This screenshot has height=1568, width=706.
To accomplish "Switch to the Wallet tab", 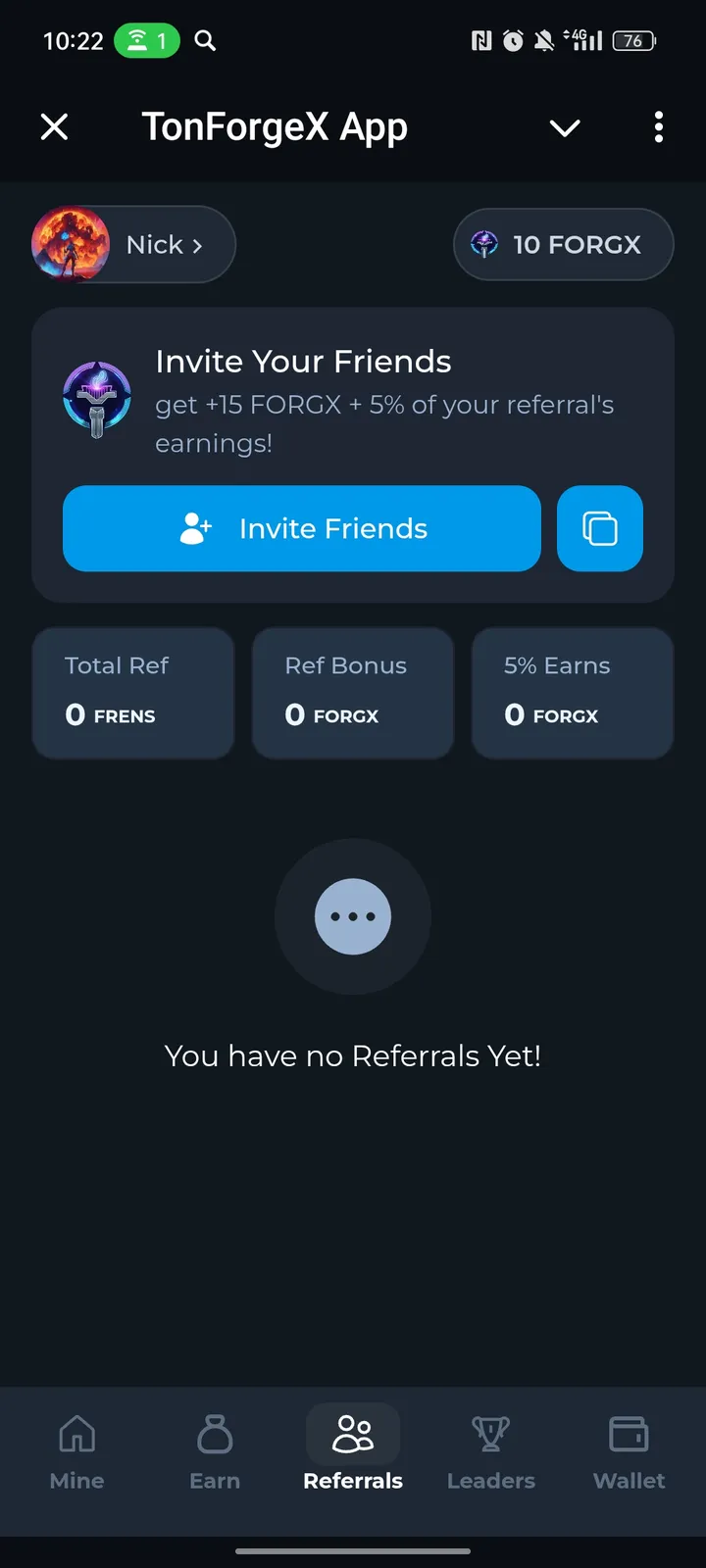I will tap(629, 1452).
